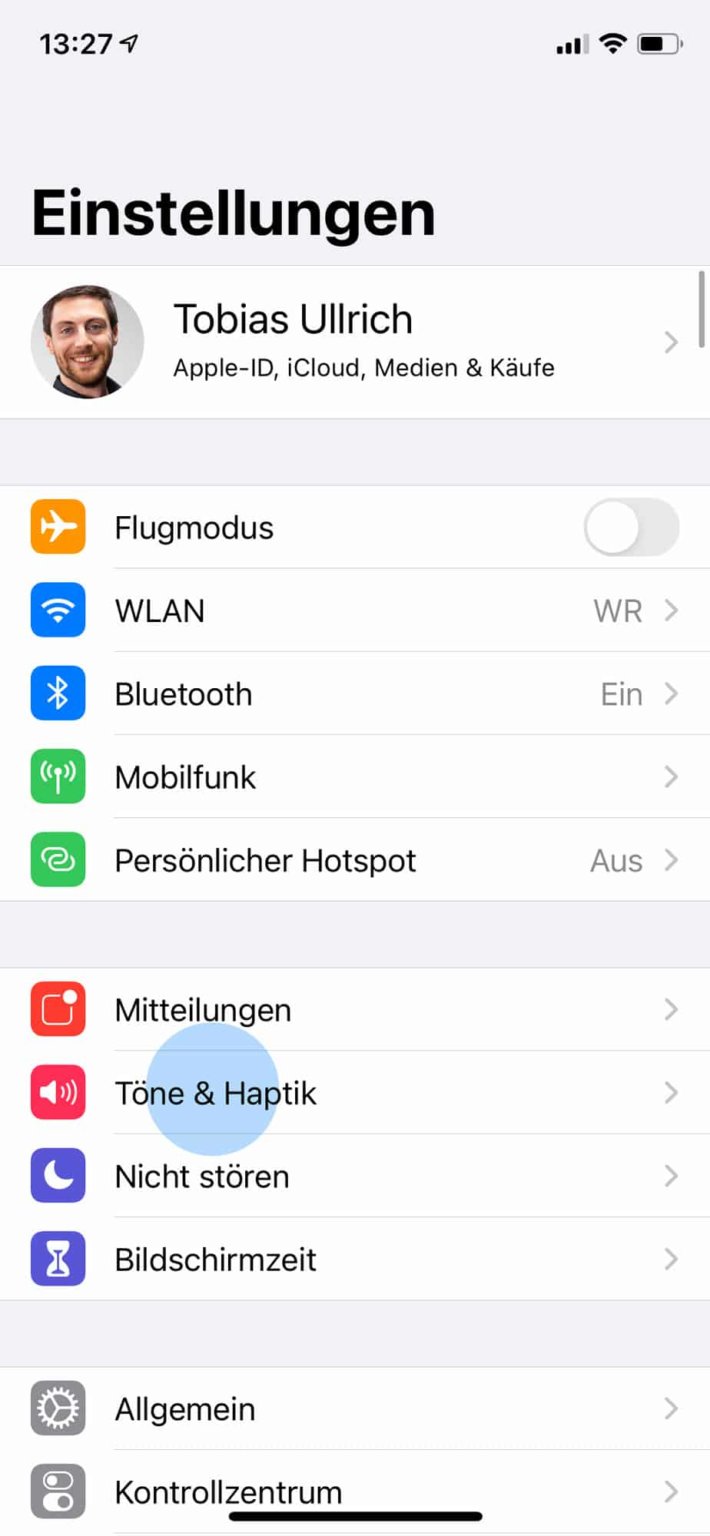Viewport: 710px width, 1536px height.
Task: Go to Kontrollzentrum settings
Action: click(355, 1492)
